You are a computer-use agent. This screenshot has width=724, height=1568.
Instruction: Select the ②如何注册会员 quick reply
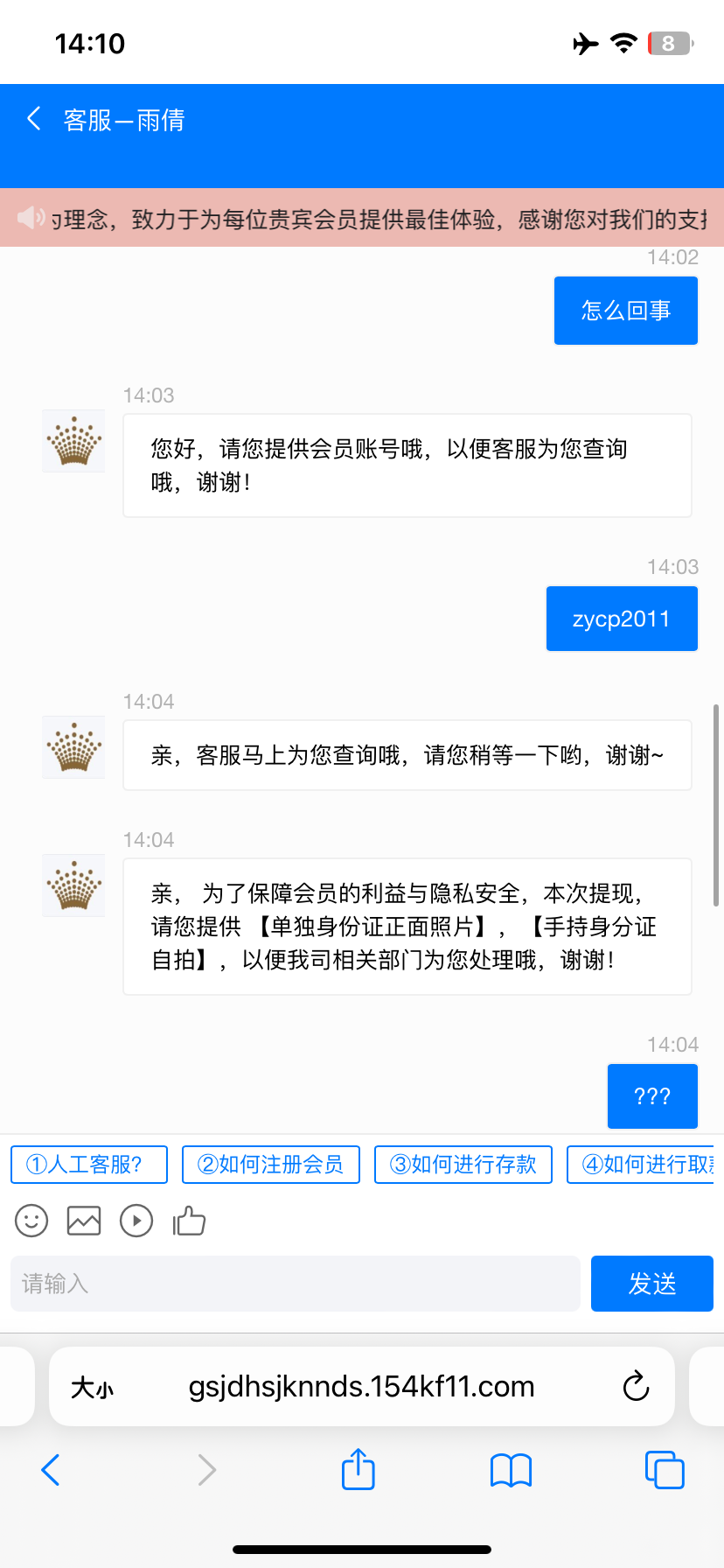[x=271, y=1165]
